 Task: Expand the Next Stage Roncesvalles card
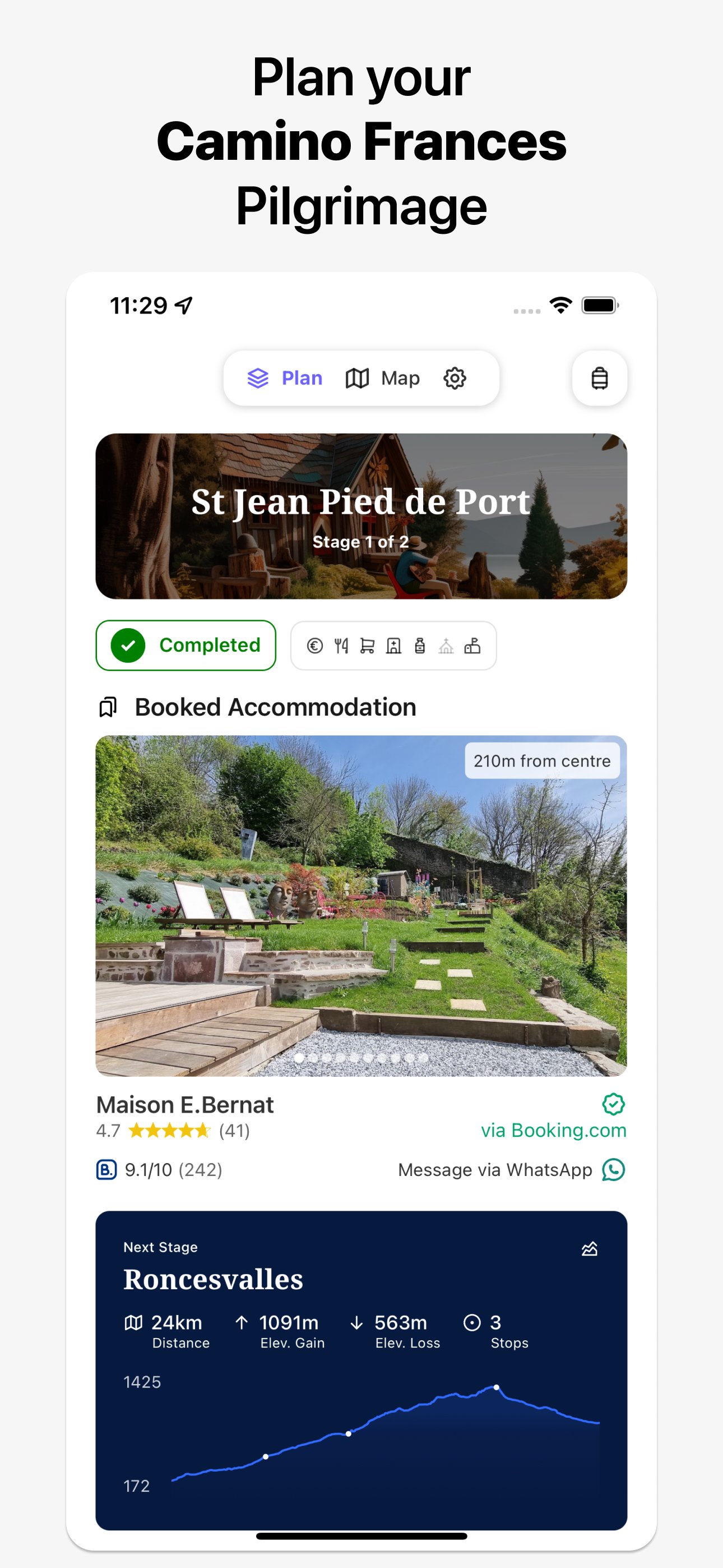[x=361, y=1278]
